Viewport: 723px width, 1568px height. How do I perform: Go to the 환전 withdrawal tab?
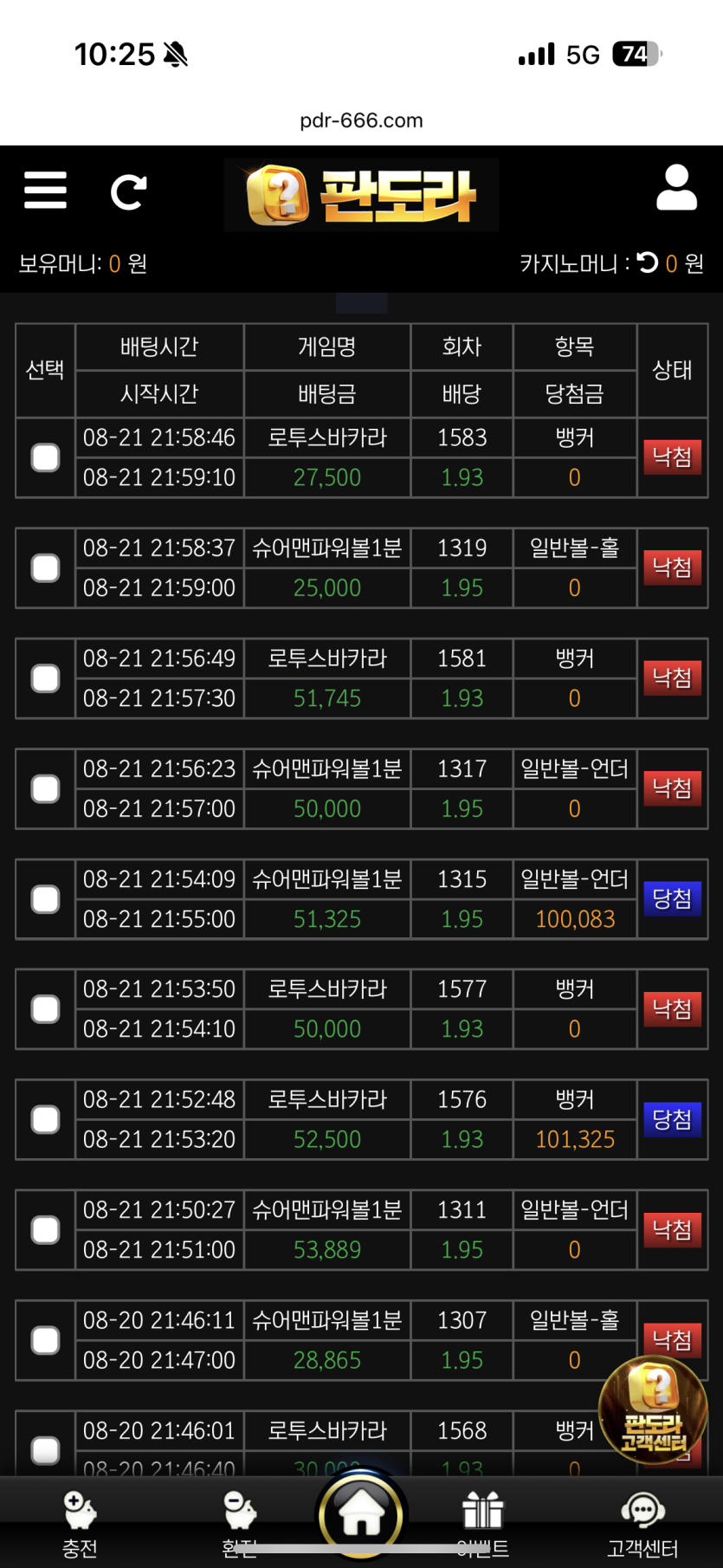(x=240, y=1525)
